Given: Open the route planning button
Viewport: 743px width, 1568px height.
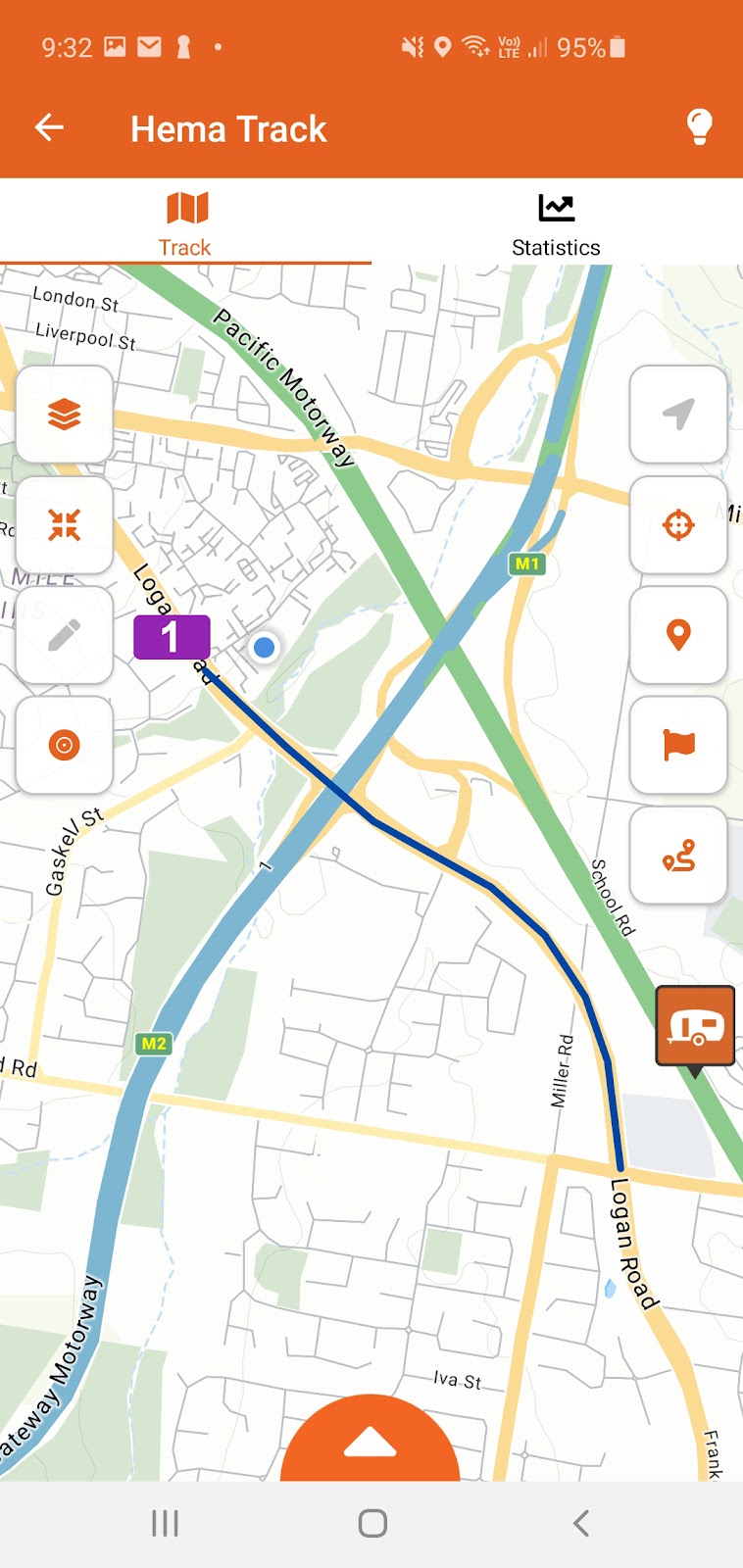Looking at the screenshot, I should (678, 855).
